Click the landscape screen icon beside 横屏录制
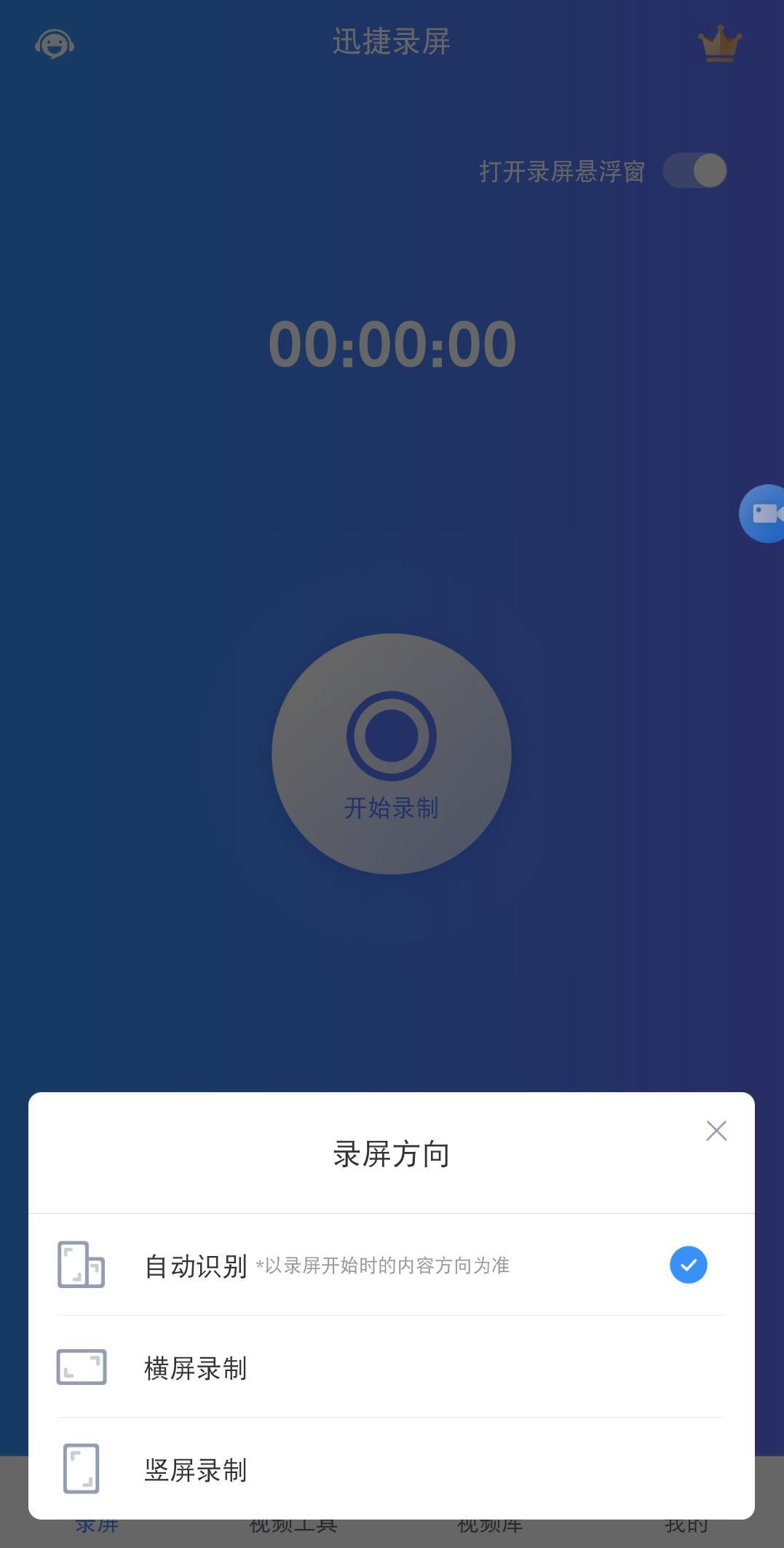The image size is (784, 1548). [80, 1367]
